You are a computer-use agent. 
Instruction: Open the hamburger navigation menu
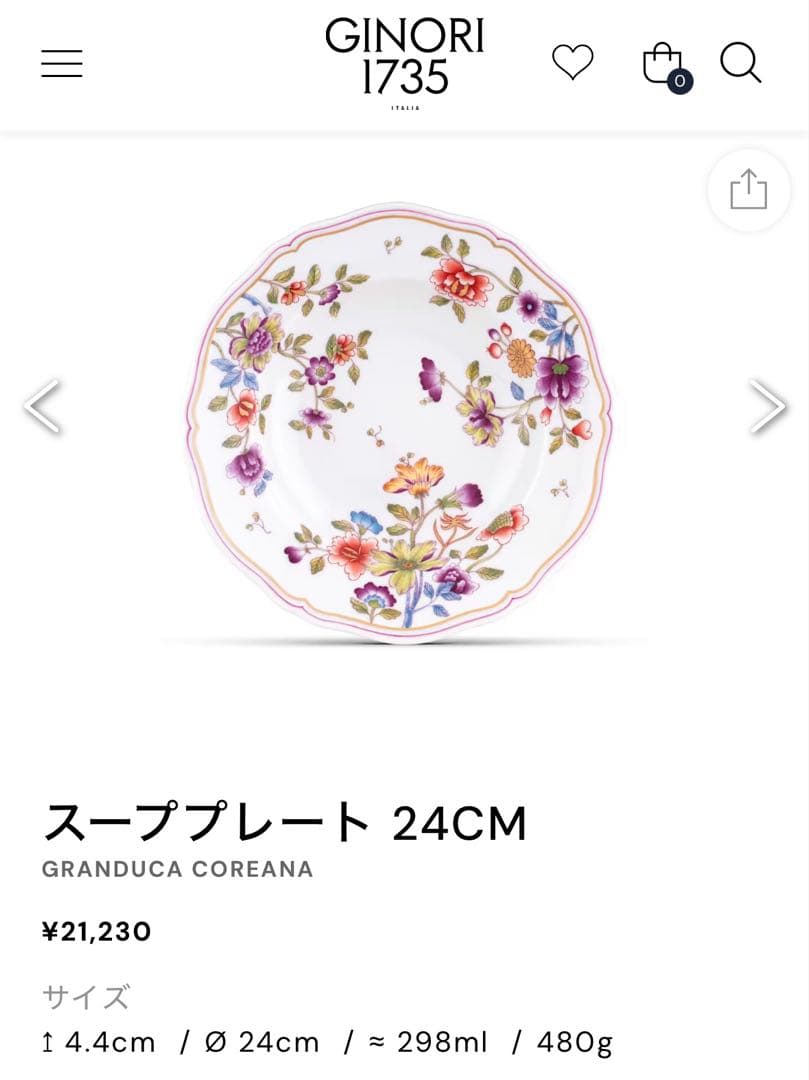coord(61,63)
